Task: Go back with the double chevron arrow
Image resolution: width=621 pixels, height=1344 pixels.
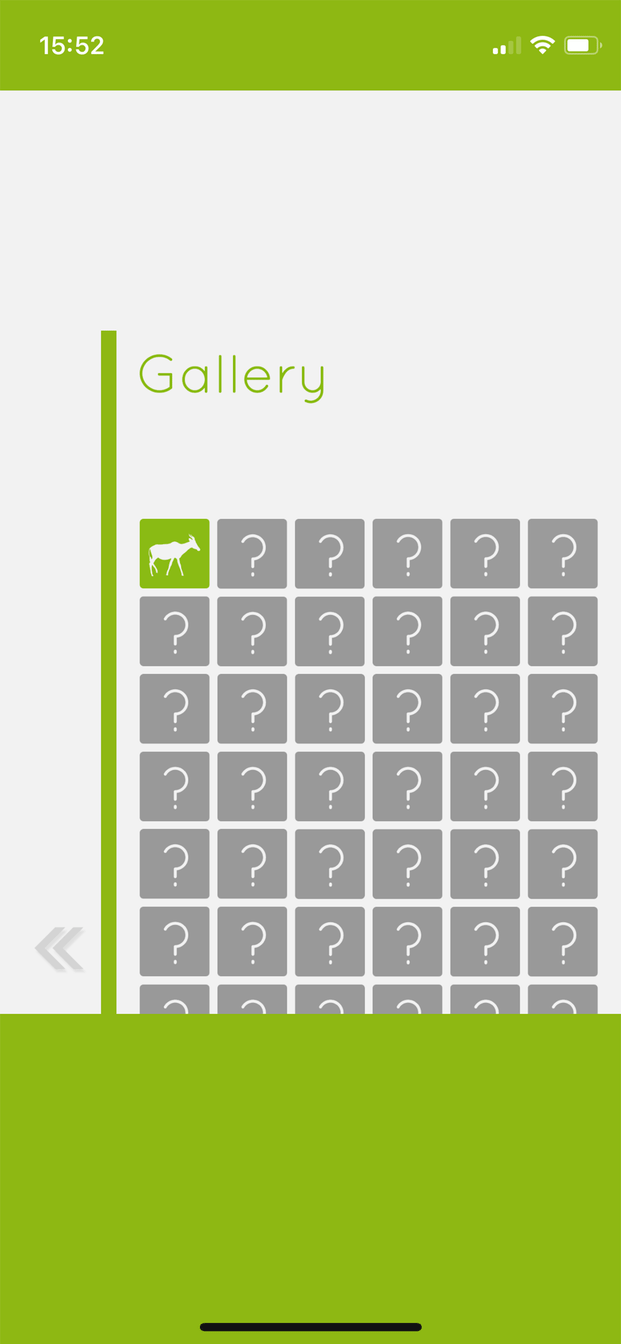Action: coord(60,950)
